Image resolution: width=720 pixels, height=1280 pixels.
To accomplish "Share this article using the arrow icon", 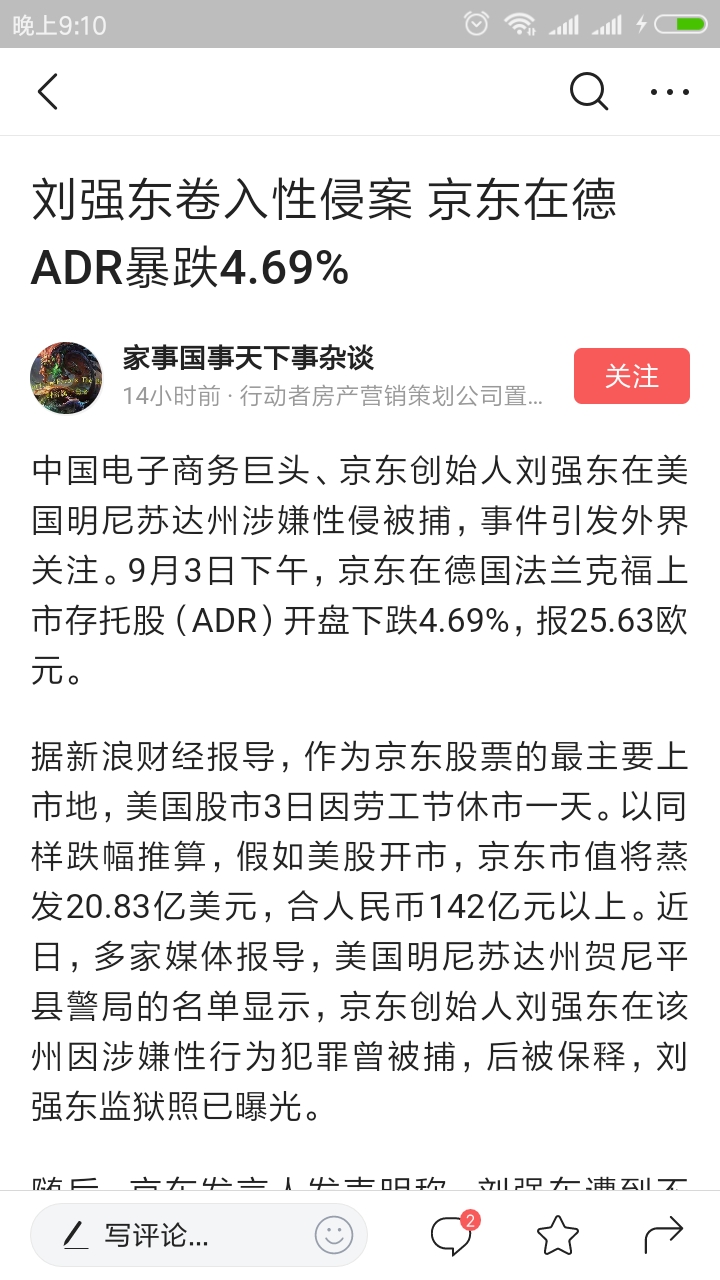I will 663,1236.
